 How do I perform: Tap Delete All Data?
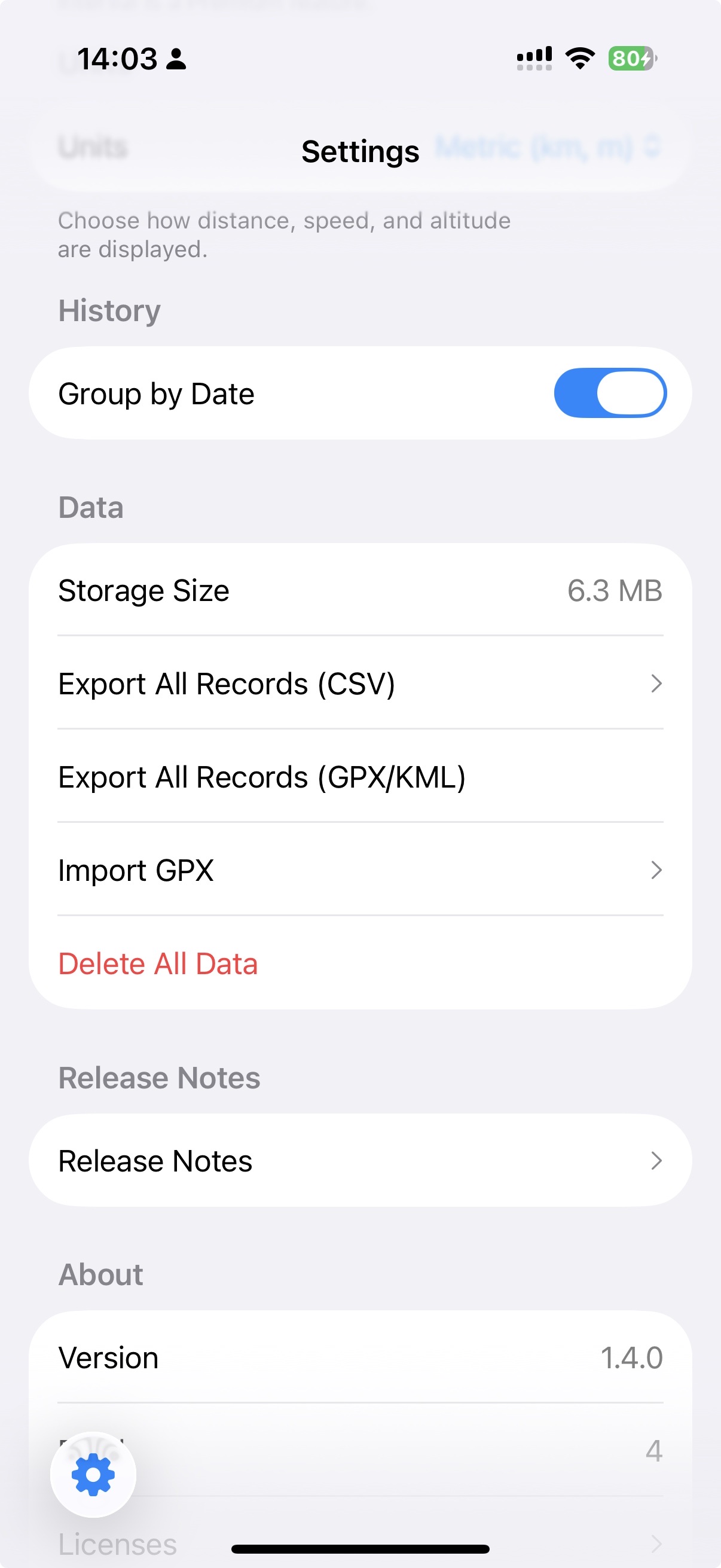tap(159, 963)
